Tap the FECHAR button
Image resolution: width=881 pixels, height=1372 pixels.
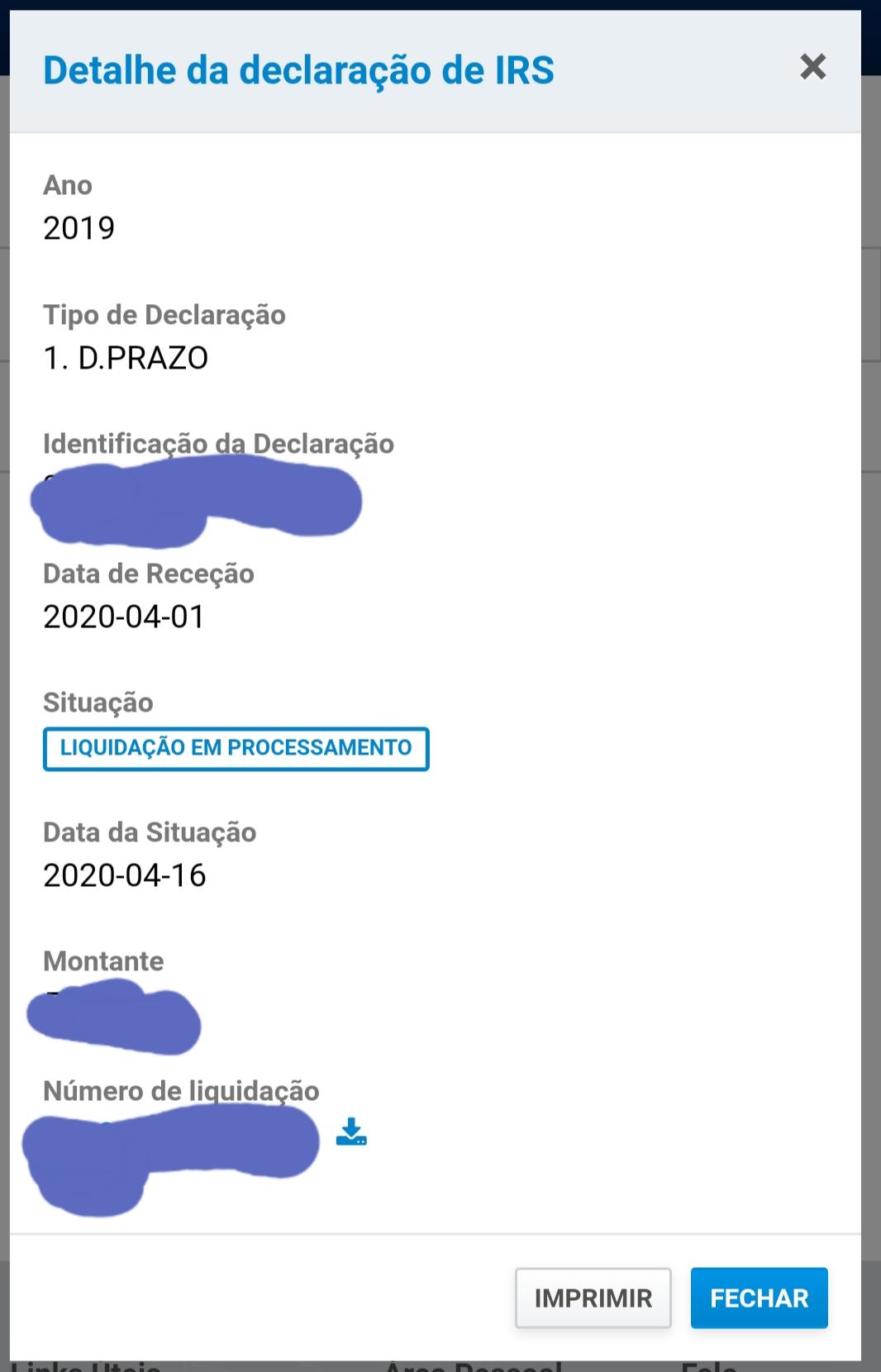(x=759, y=1298)
